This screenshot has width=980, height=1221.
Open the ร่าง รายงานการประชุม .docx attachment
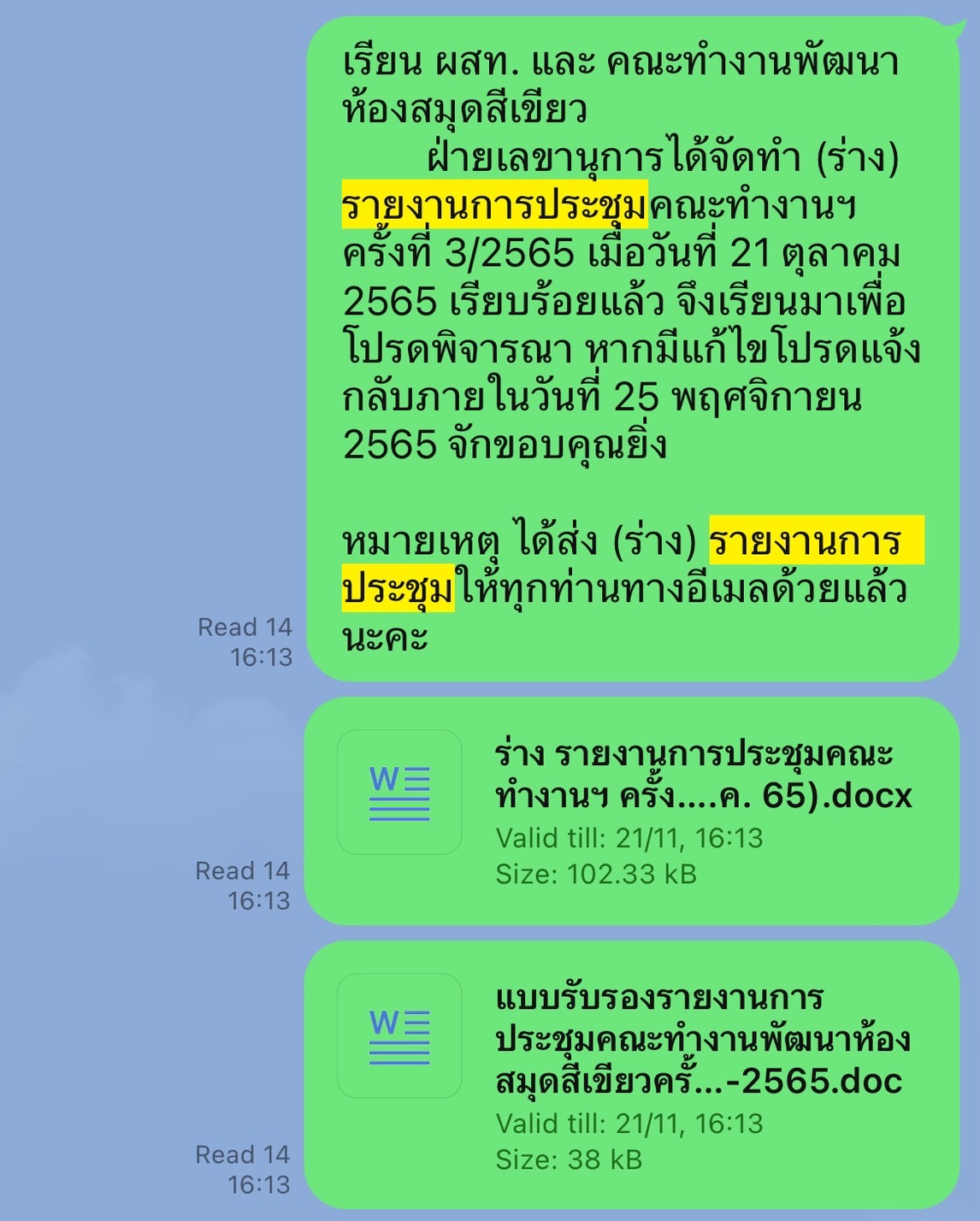(631, 811)
